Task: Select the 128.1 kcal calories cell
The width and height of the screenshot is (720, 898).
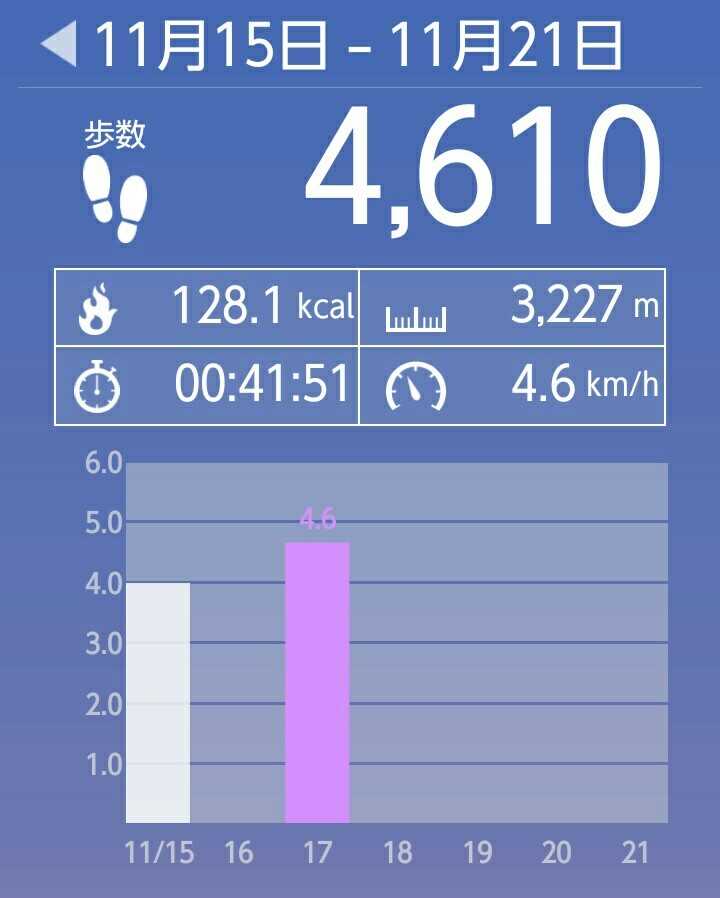Action: point(207,307)
